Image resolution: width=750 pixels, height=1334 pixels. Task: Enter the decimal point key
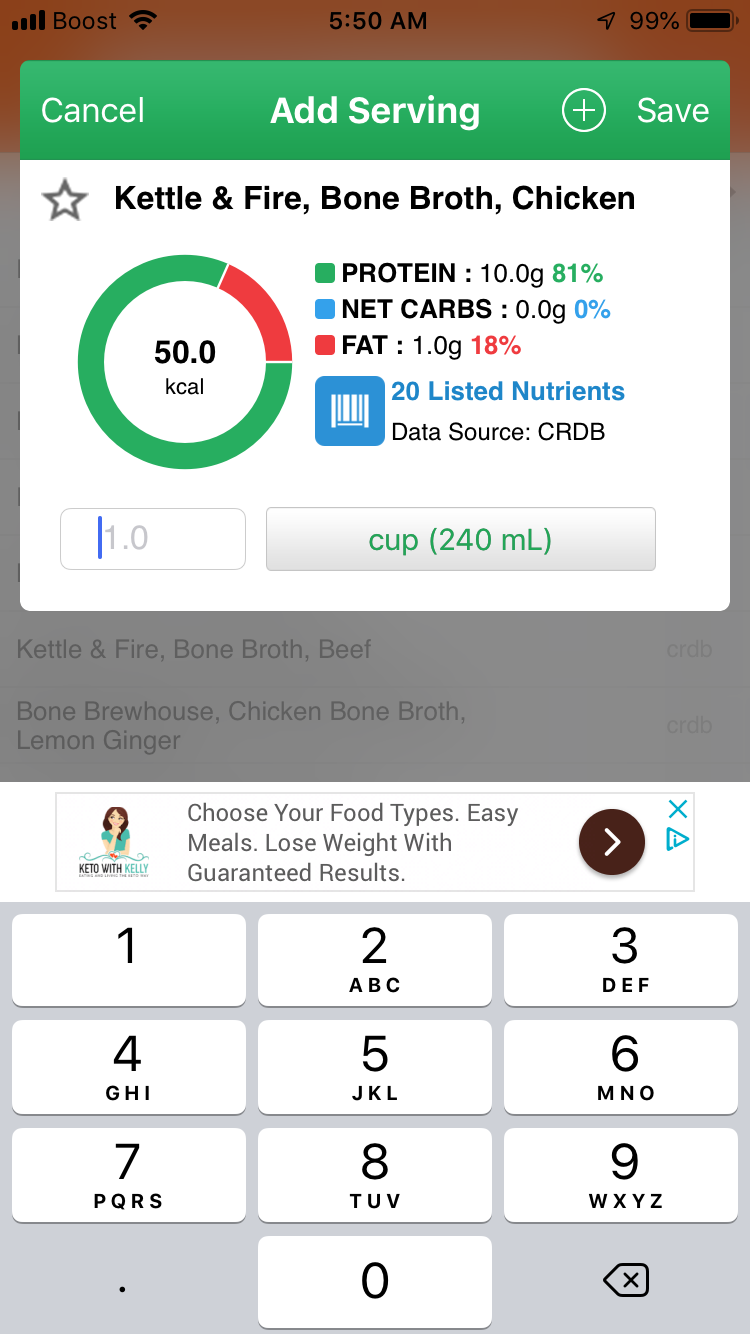click(x=128, y=1280)
